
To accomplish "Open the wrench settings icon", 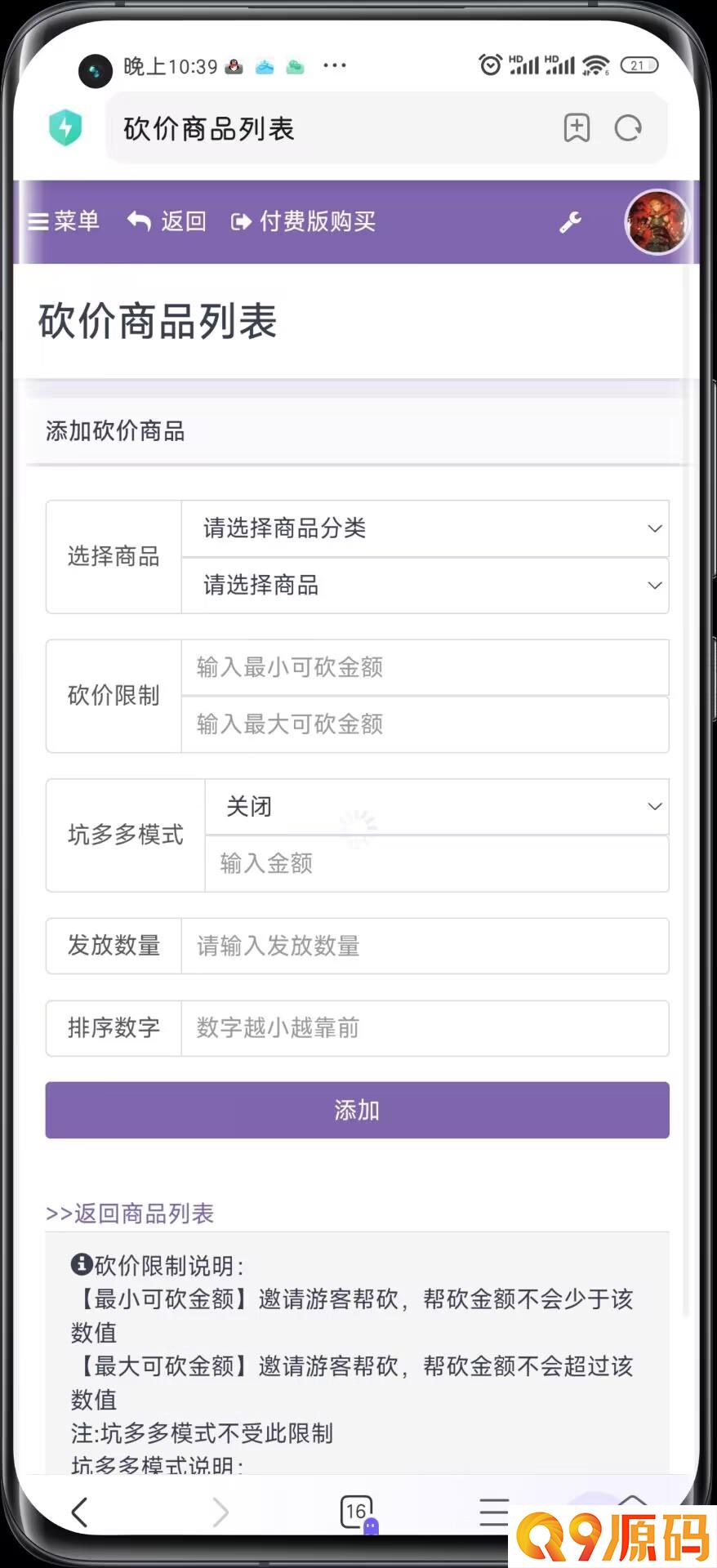I will 570,222.
